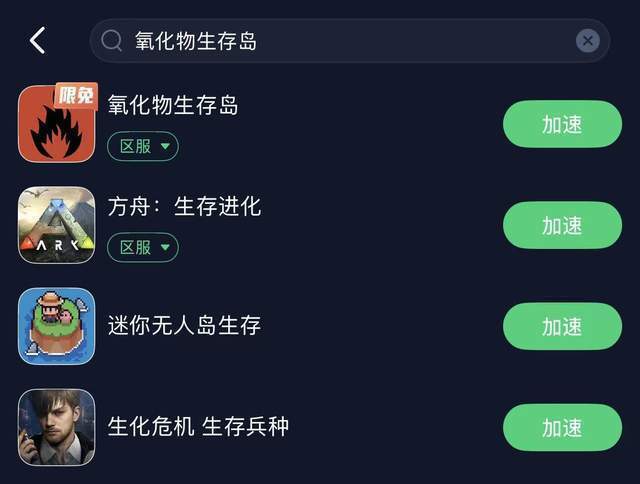Go back using the arrow icon
640x484 pixels.
[x=37, y=41]
